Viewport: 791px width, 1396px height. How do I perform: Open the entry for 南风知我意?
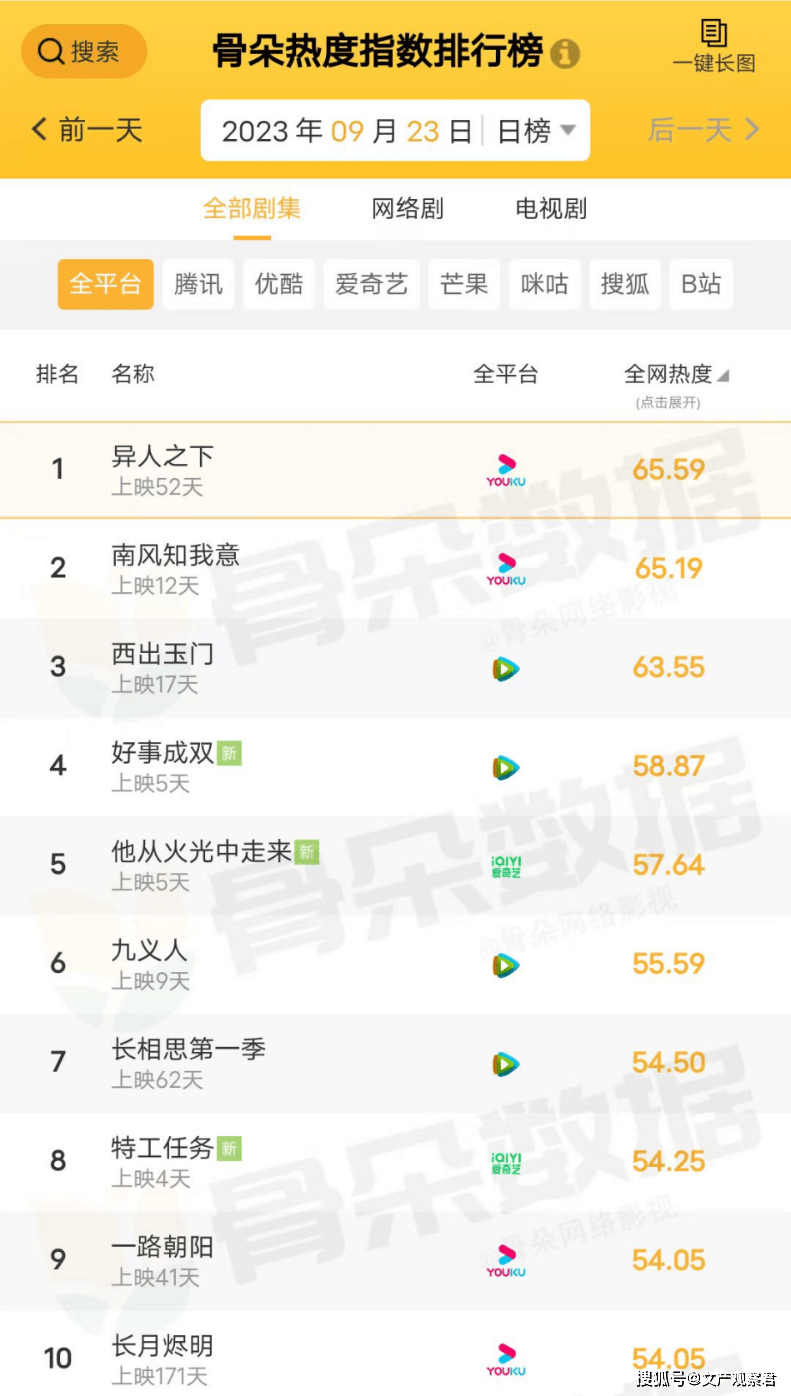coord(395,568)
